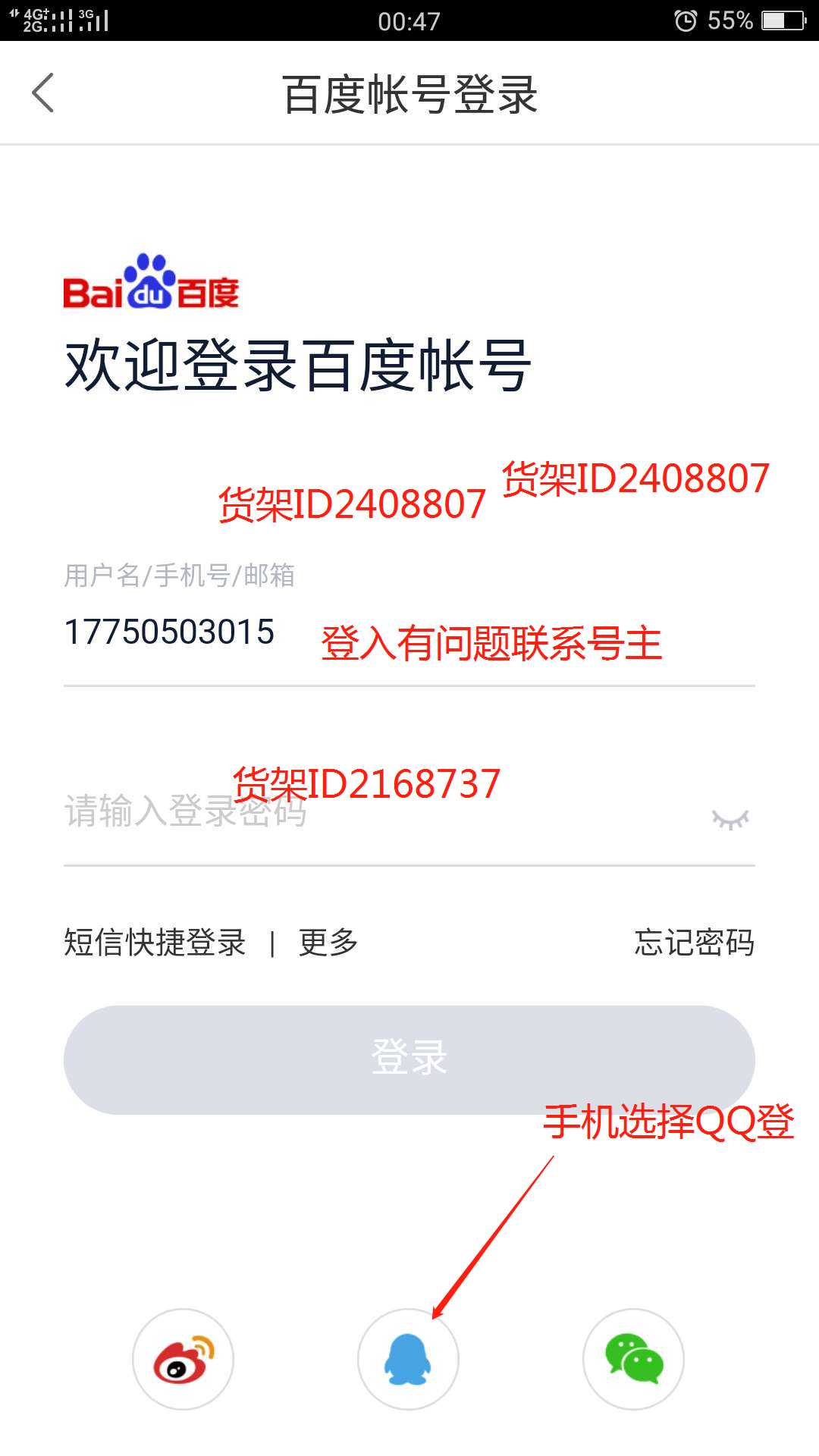Choose 短信快捷登录 SMS quick login
Viewport: 819px width, 1456px height.
155,943
